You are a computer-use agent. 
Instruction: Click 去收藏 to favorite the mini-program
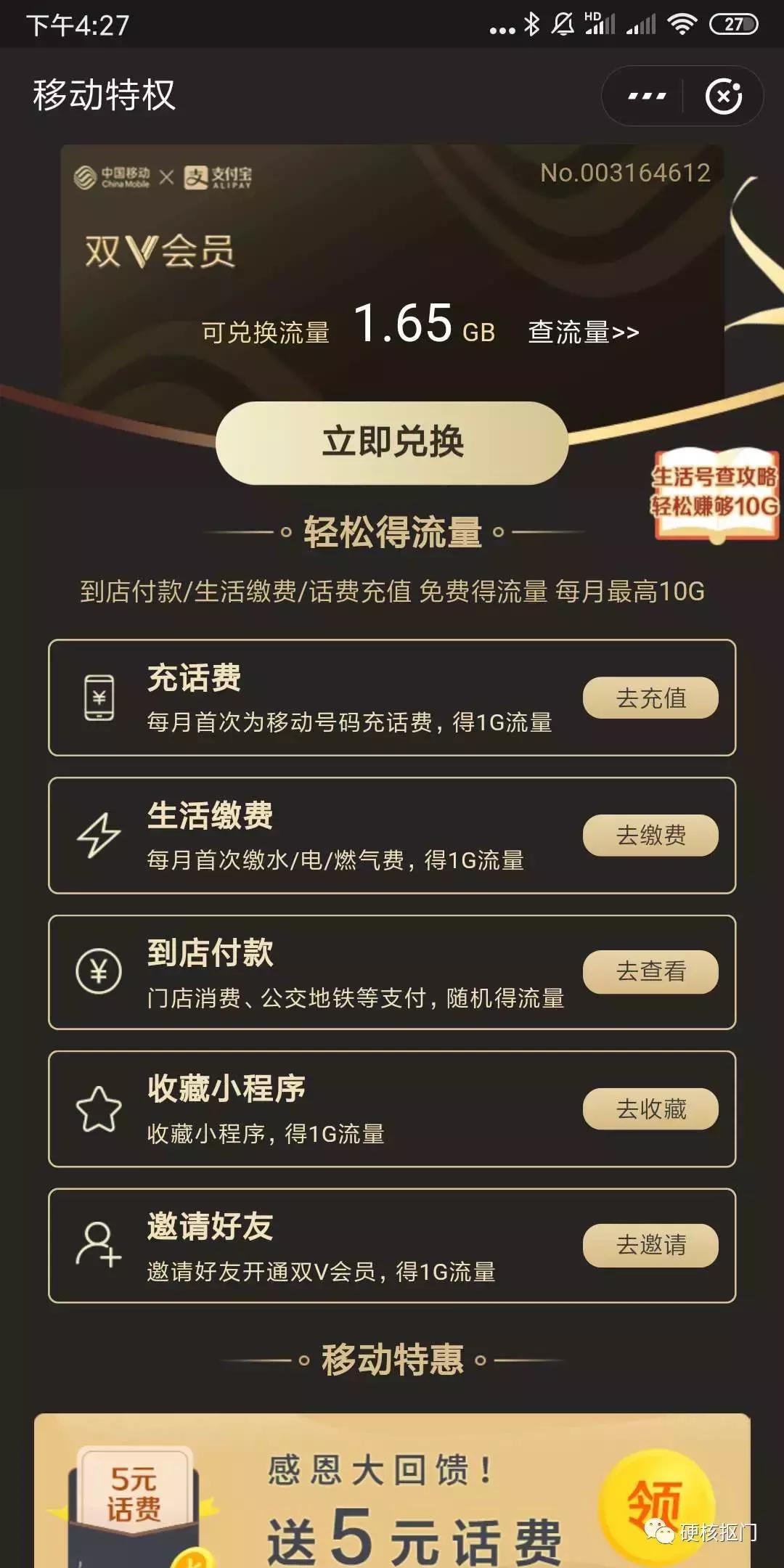650,1108
